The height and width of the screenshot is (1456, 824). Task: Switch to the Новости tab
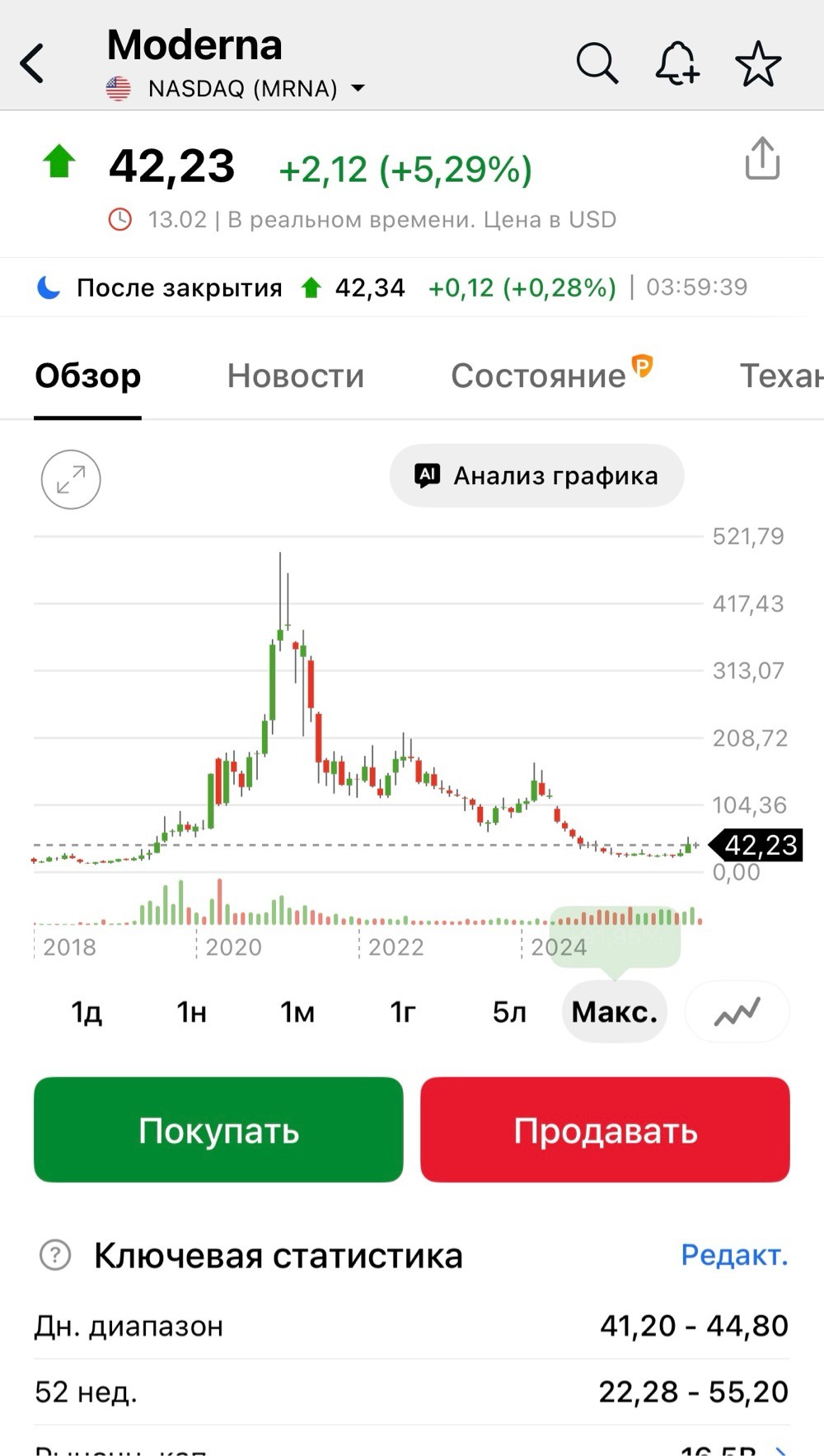tap(295, 376)
